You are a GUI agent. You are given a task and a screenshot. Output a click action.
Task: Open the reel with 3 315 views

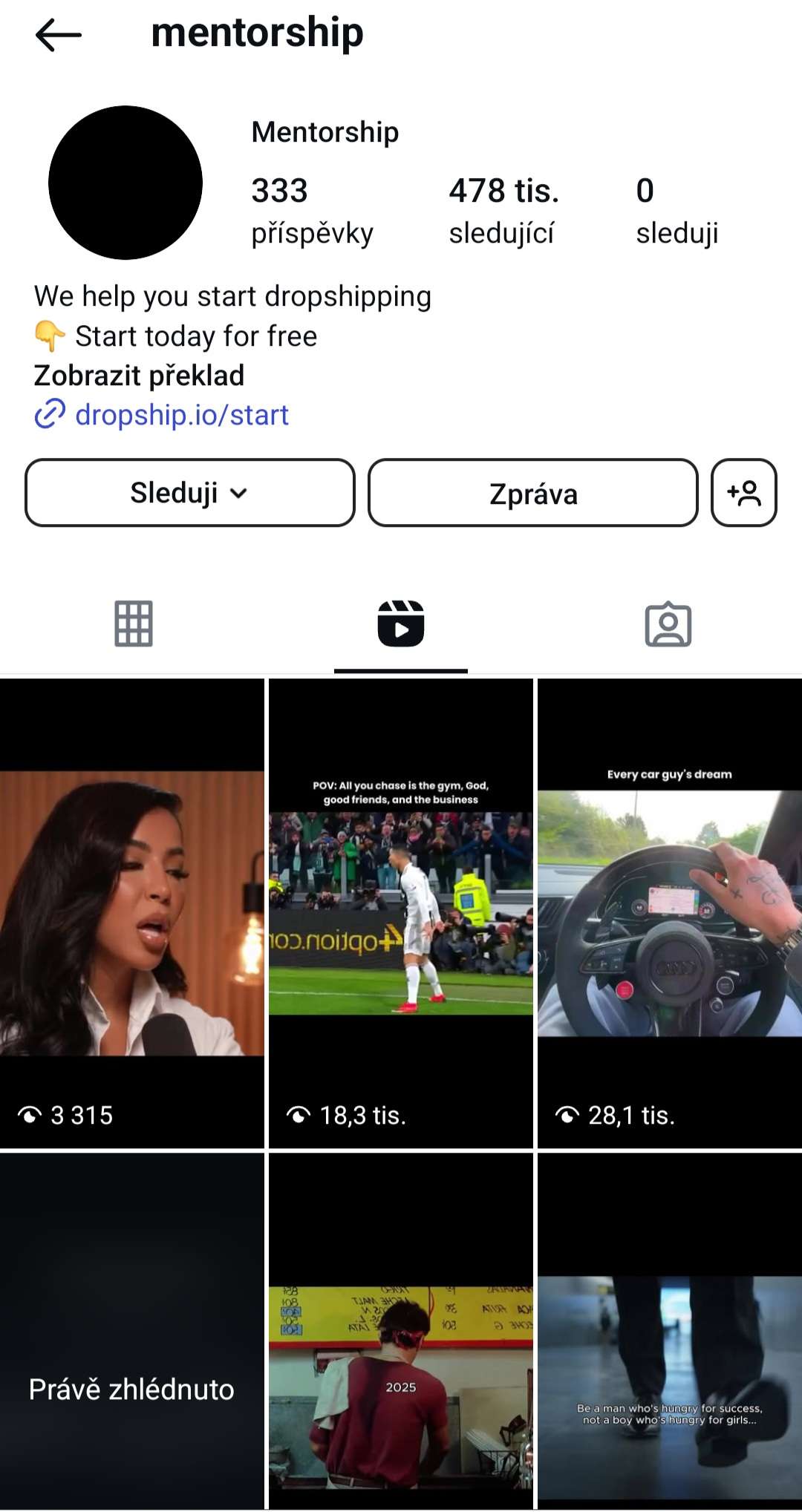(x=132, y=913)
